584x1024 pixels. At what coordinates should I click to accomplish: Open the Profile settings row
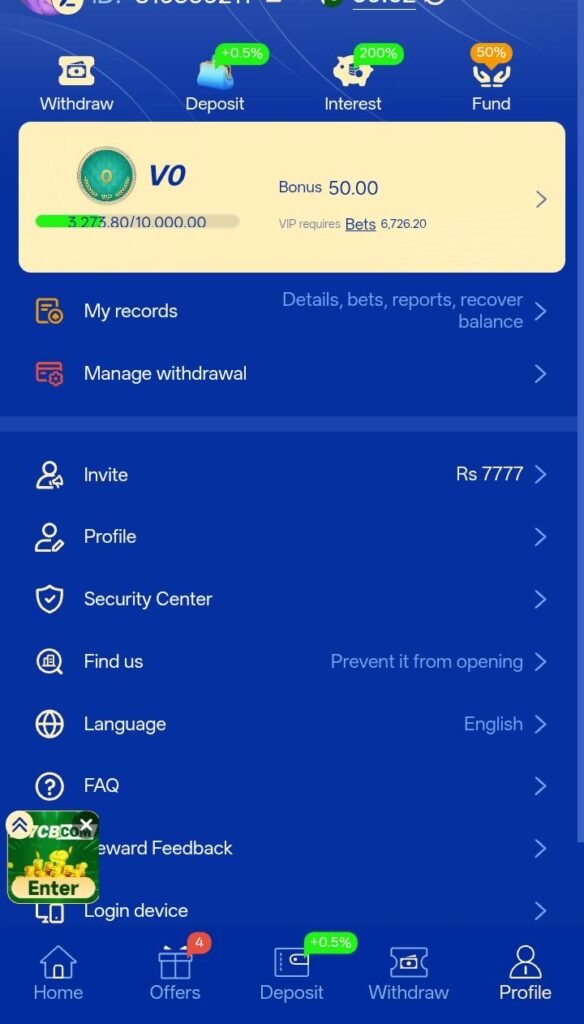click(292, 537)
